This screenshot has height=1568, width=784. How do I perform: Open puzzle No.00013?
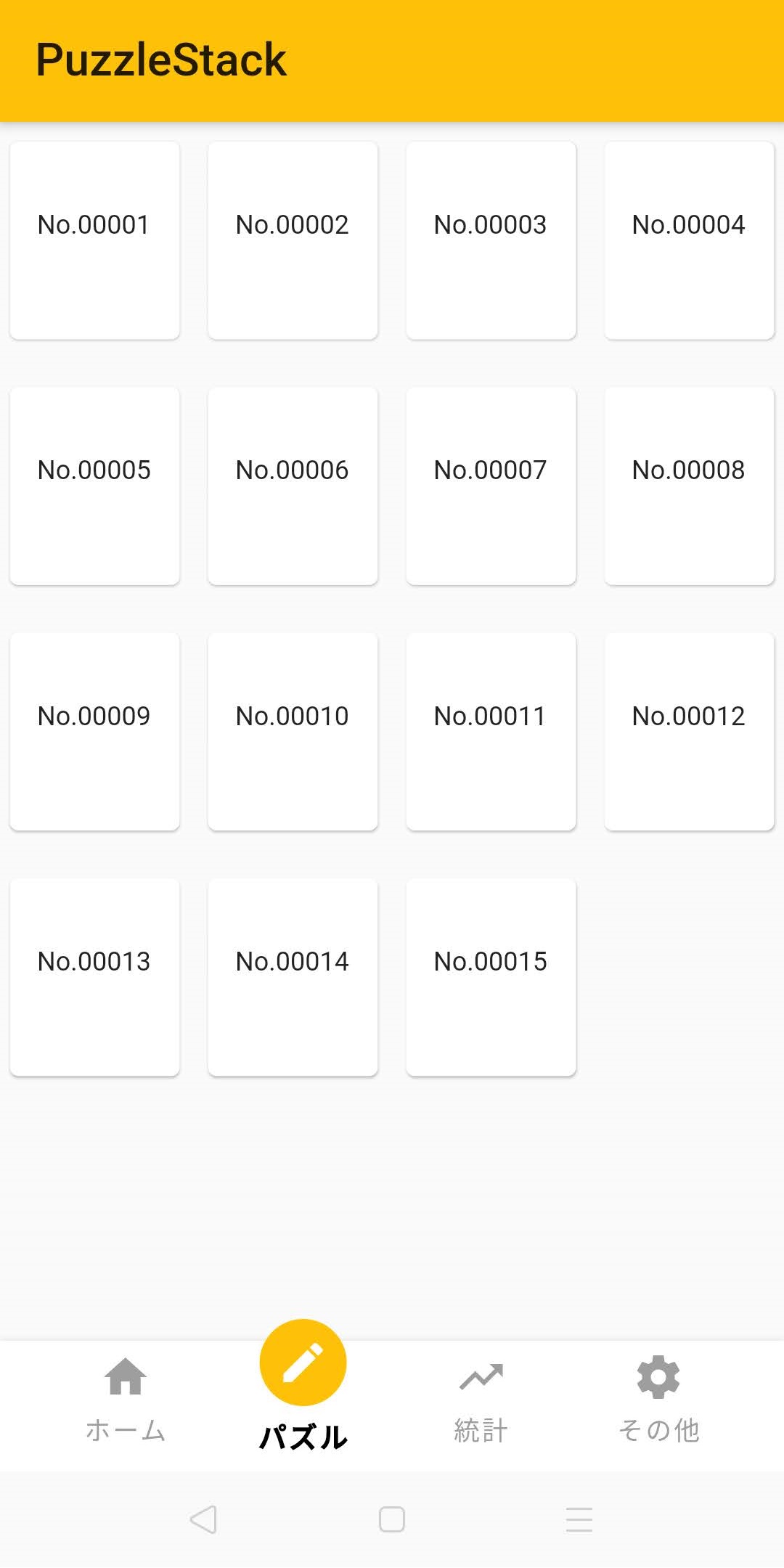[94, 977]
